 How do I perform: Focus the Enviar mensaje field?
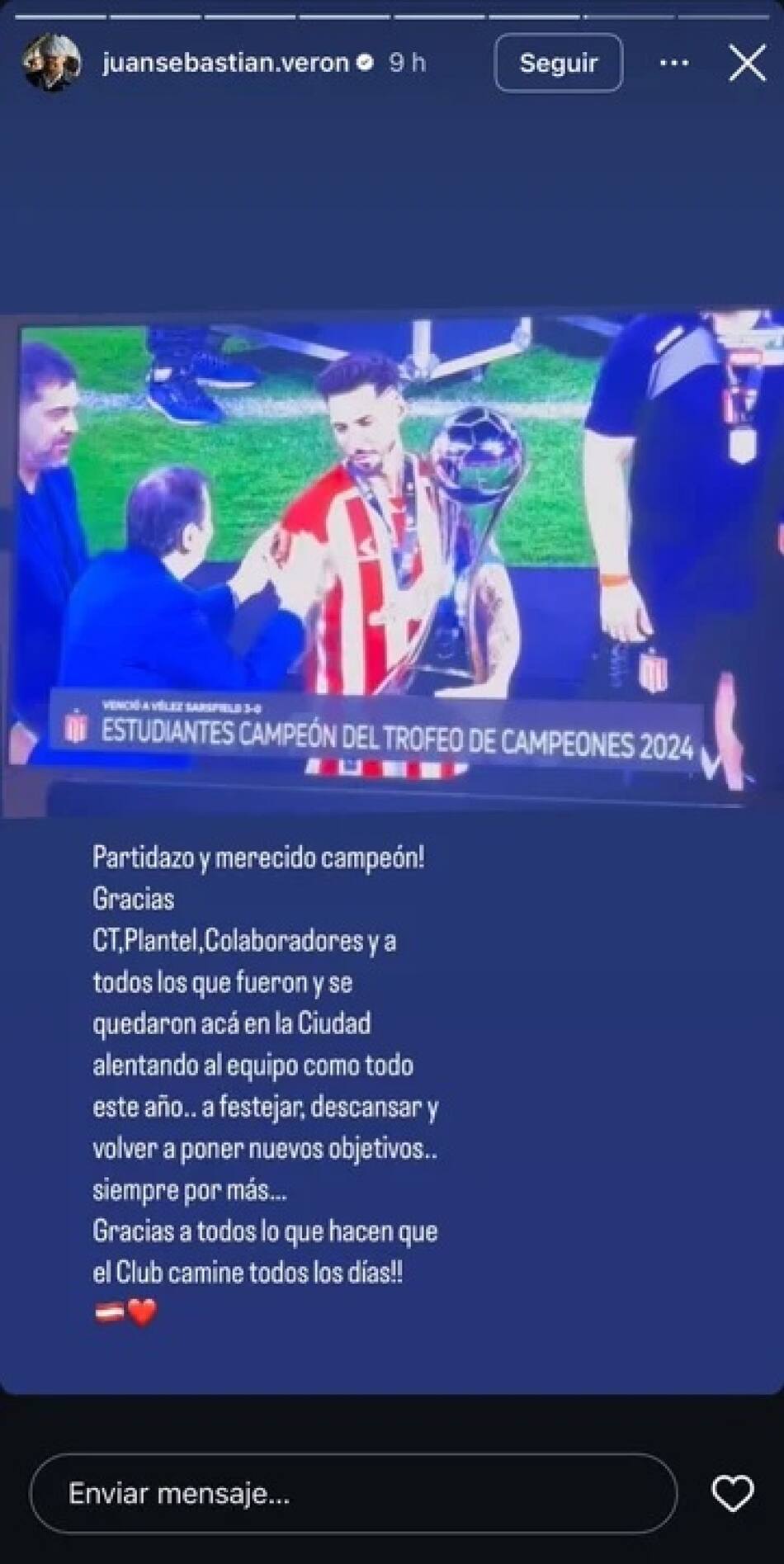pos(353,1493)
